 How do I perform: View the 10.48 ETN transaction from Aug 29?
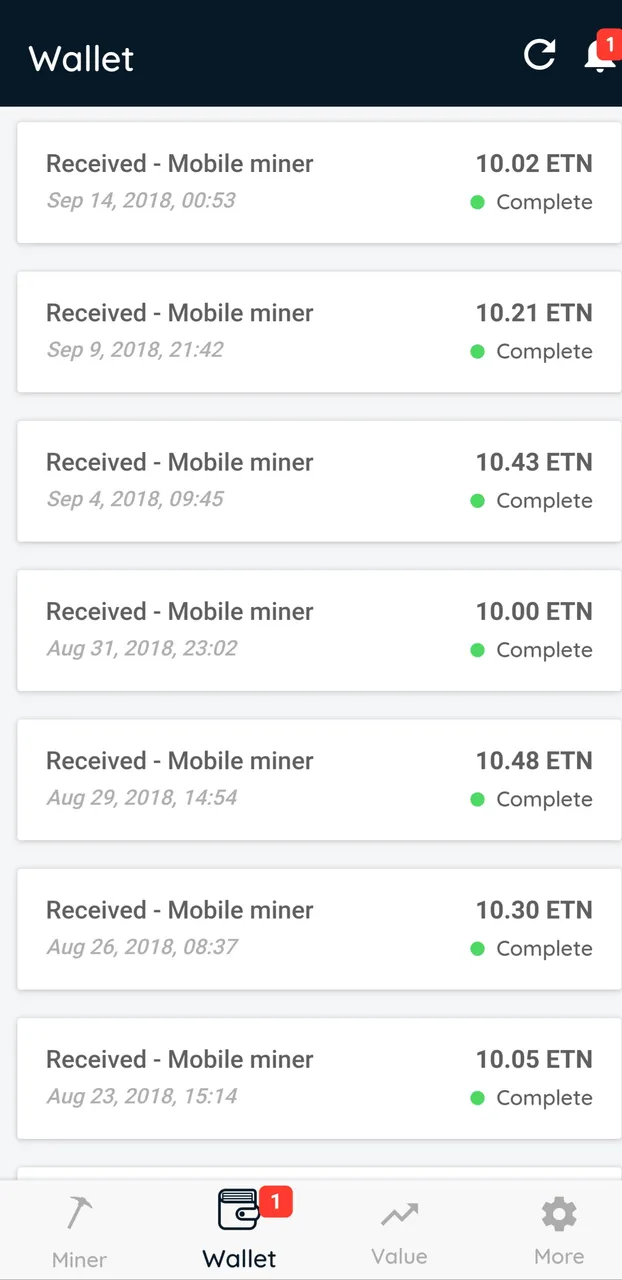(x=319, y=779)
